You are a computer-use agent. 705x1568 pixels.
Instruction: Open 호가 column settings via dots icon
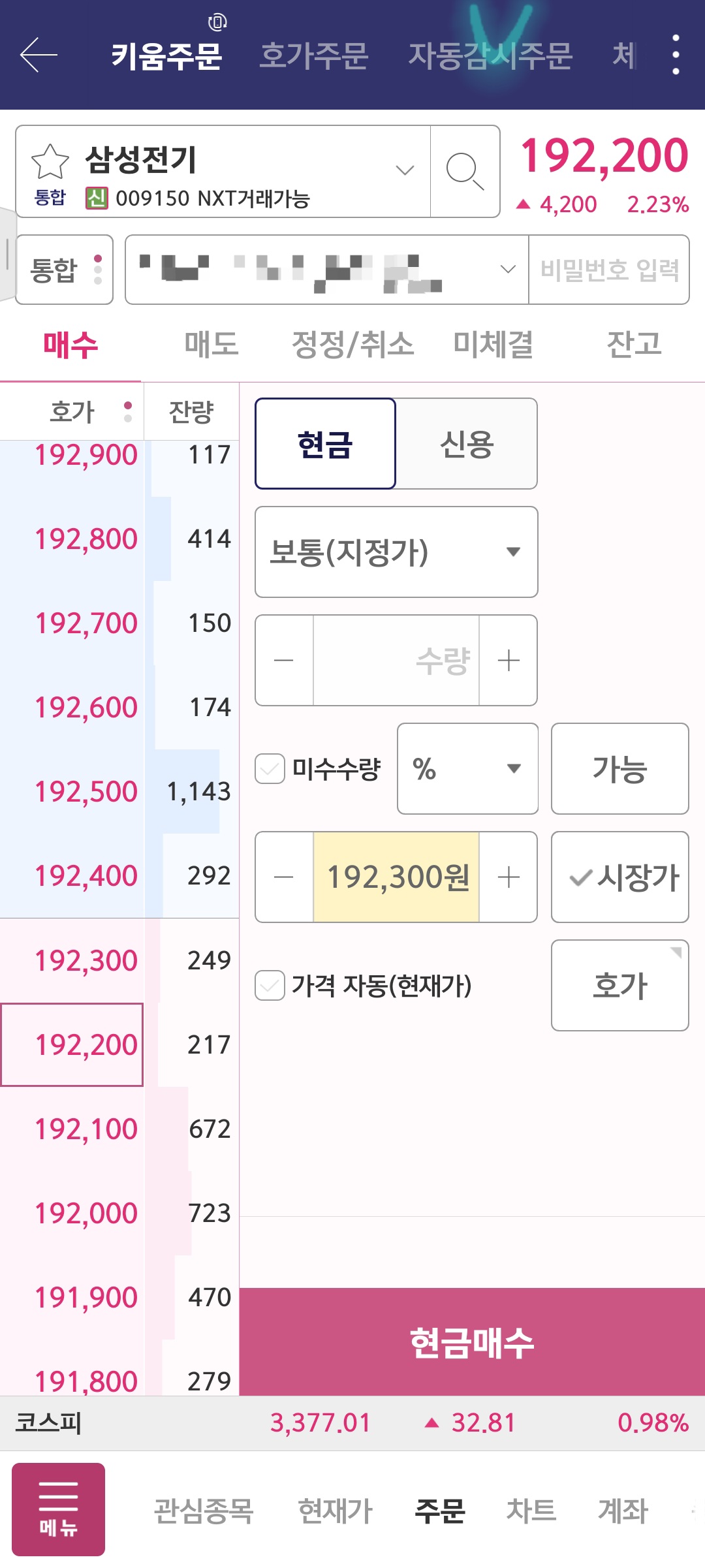coord(128,410)
